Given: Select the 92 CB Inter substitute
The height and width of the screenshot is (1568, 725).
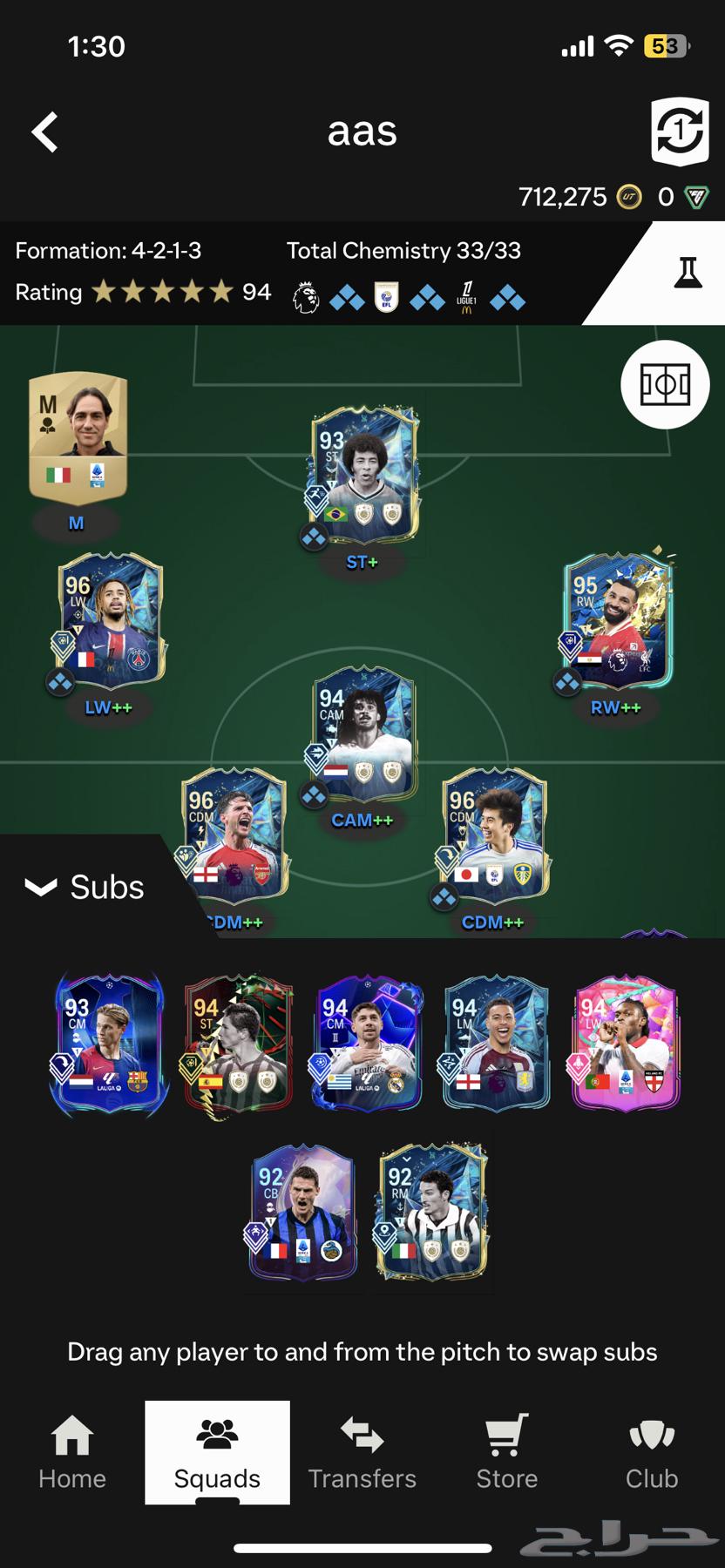Looking at the screenshot, I should pyautogui.click(x=302, y=1213).
